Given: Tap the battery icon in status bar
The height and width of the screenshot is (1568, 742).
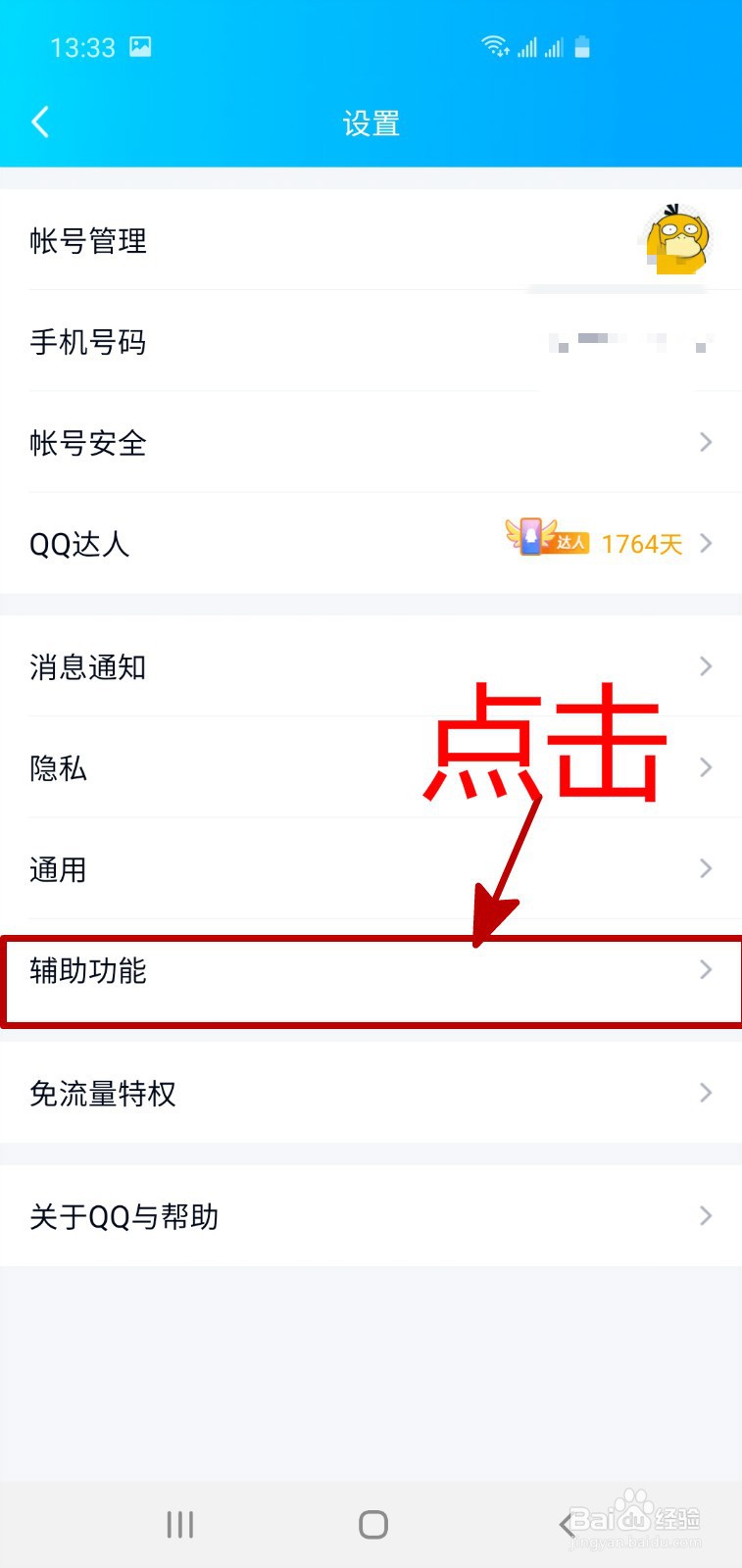Looking at the screenshot, I should [x=581, y=45].
